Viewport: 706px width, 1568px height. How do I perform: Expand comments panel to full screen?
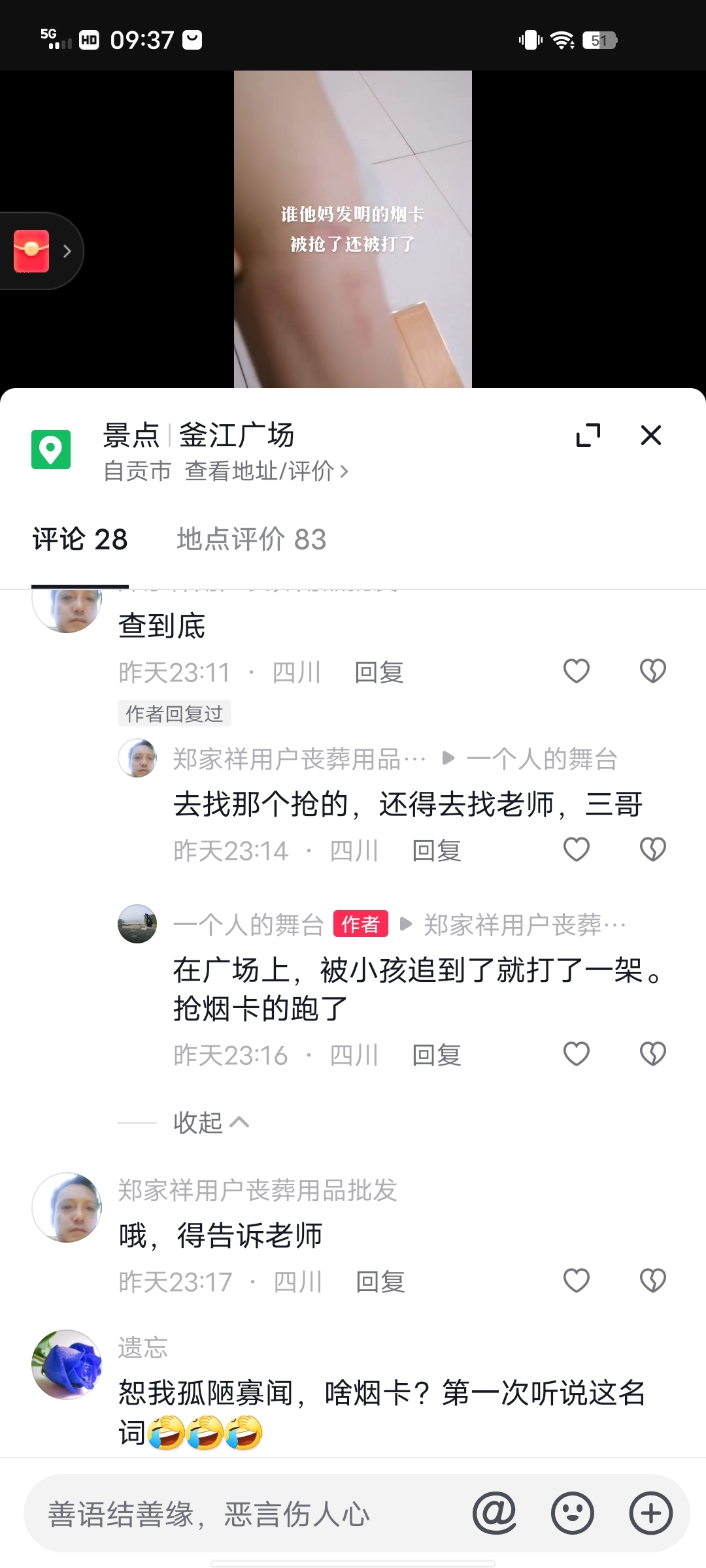(x=588, y=435)
